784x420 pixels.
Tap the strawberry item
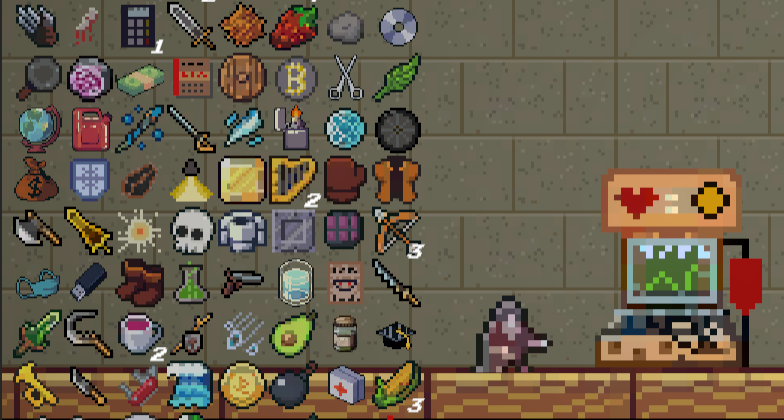click(294, 24)
